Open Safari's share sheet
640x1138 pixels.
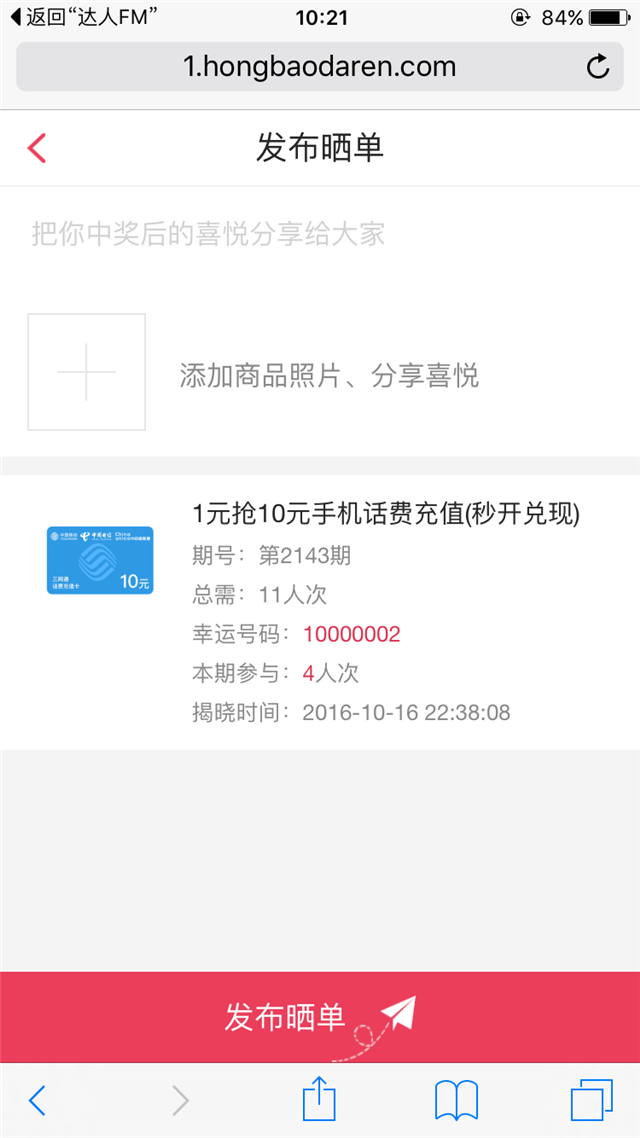(319, 1097)
